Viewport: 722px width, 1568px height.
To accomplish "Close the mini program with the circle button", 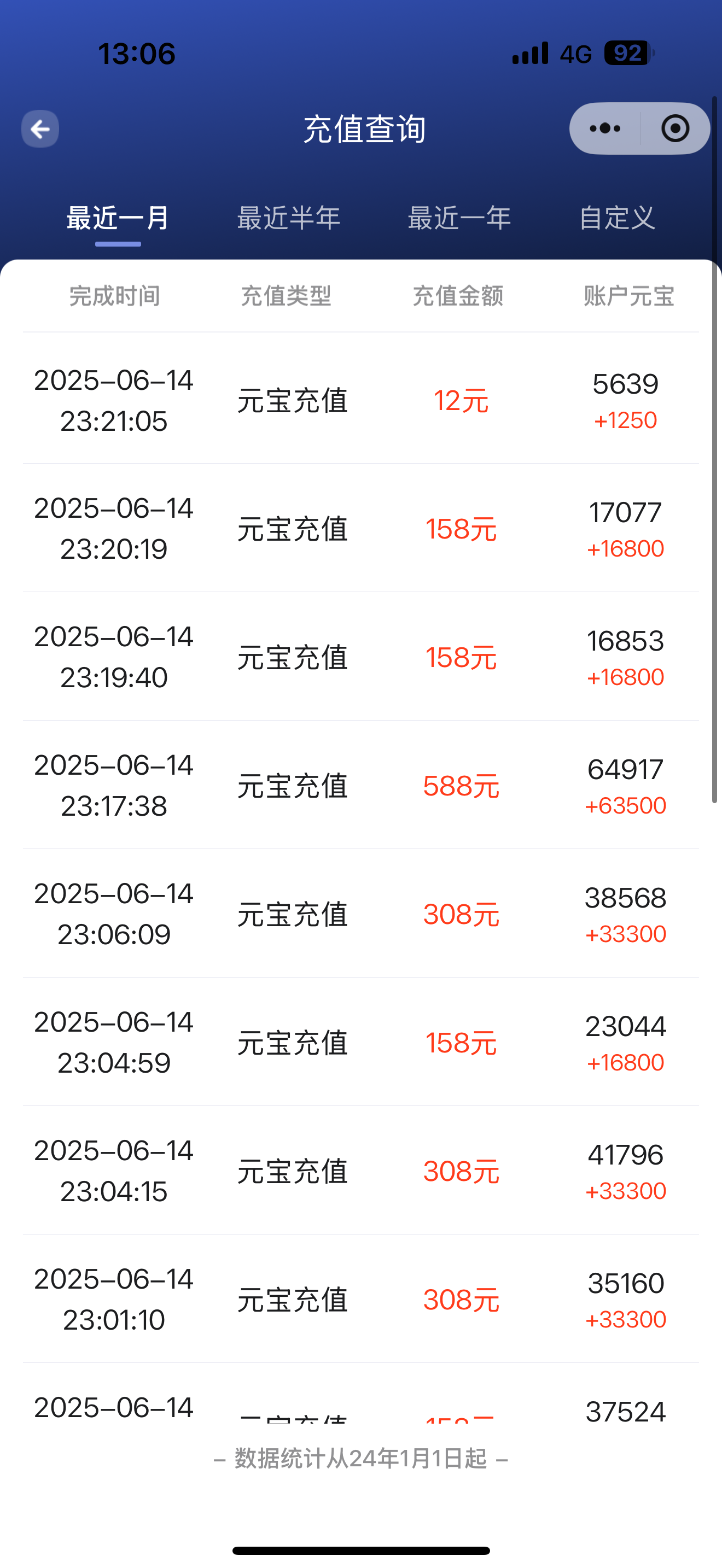I will [675, 128].
